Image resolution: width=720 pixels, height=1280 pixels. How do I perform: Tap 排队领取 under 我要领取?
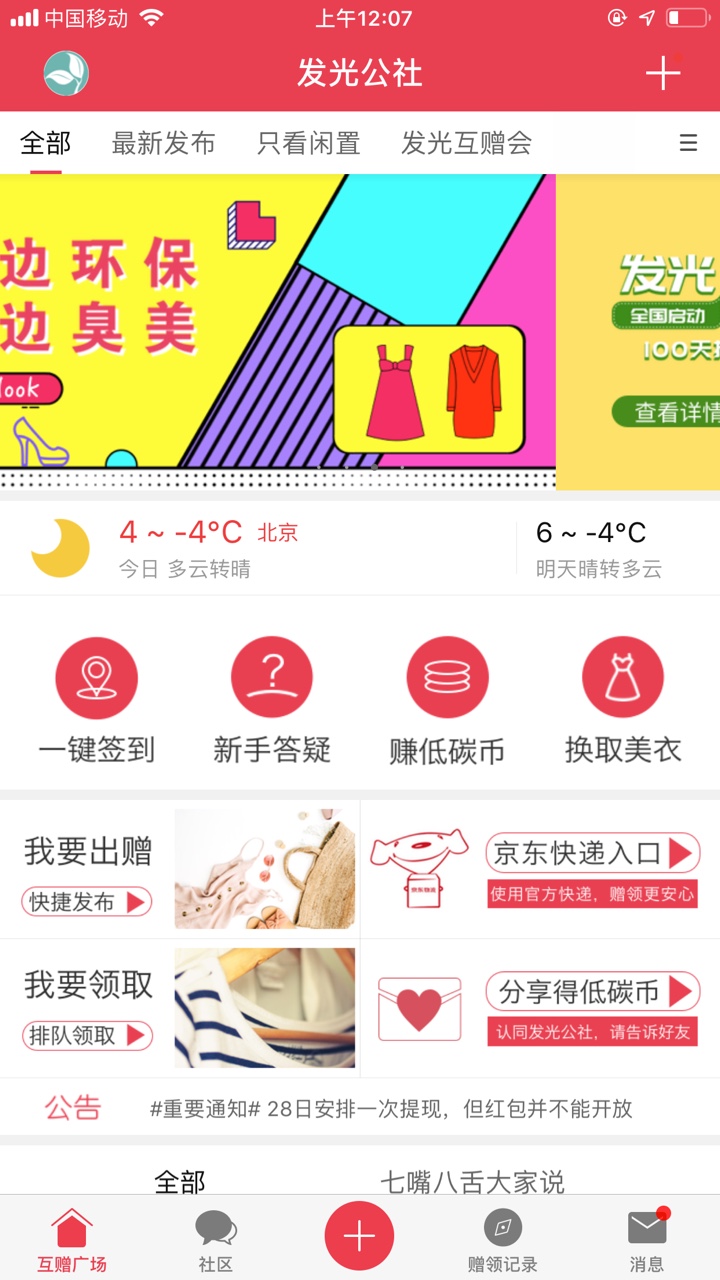click(87, 1035)
